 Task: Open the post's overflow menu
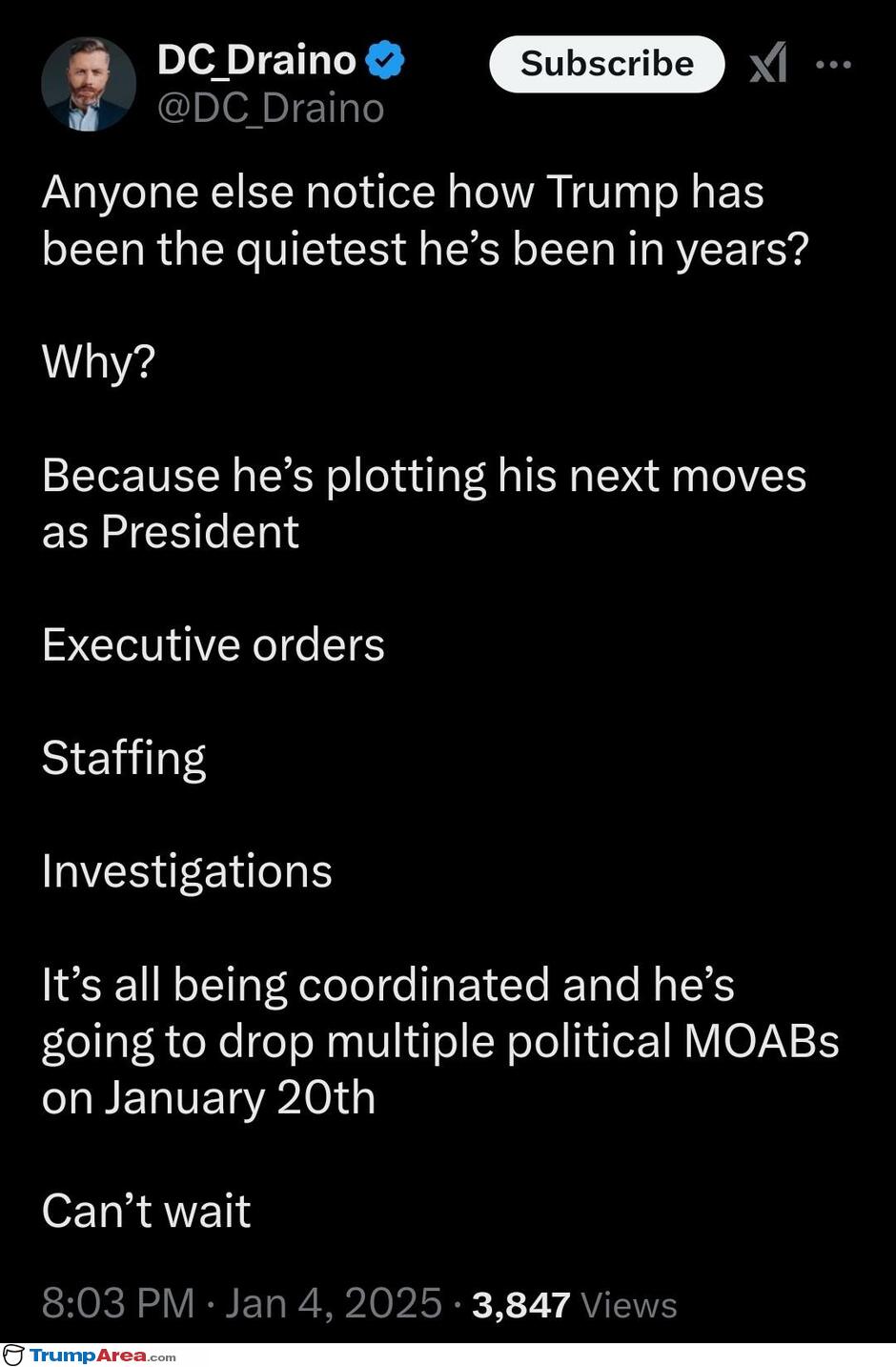point(833,64)
